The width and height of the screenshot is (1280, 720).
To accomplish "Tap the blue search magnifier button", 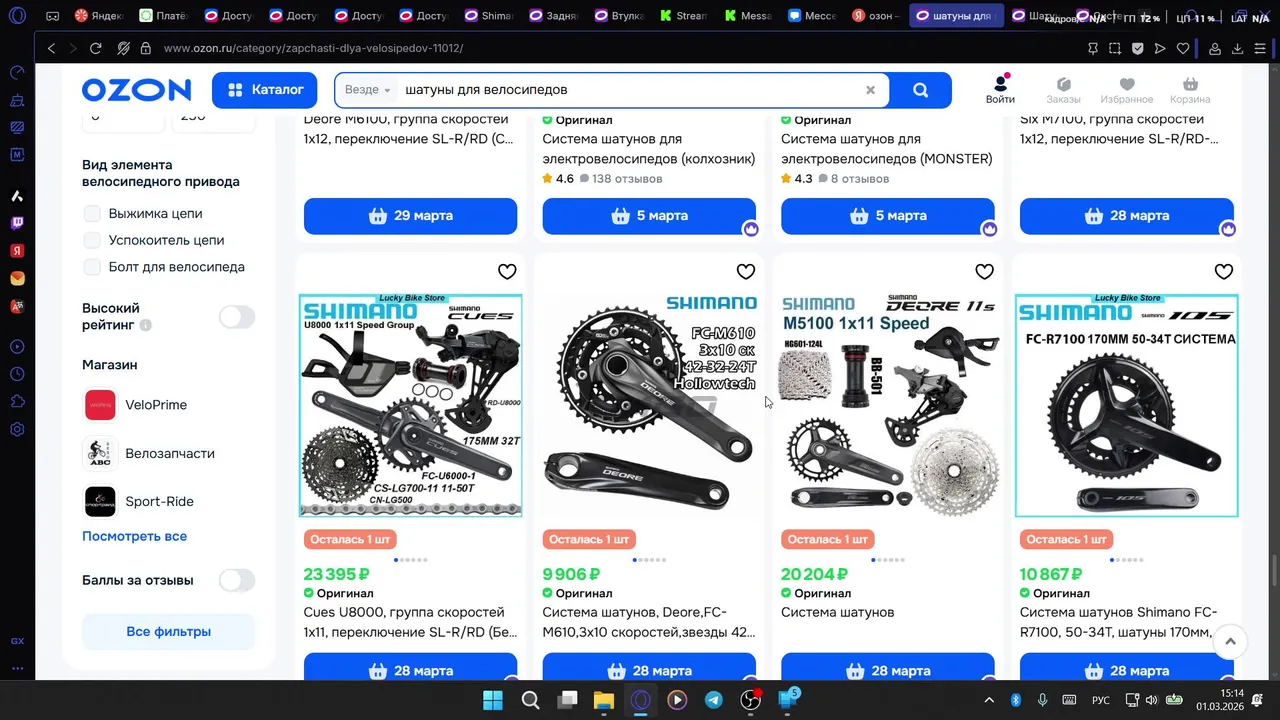I will tap(920, 90).
